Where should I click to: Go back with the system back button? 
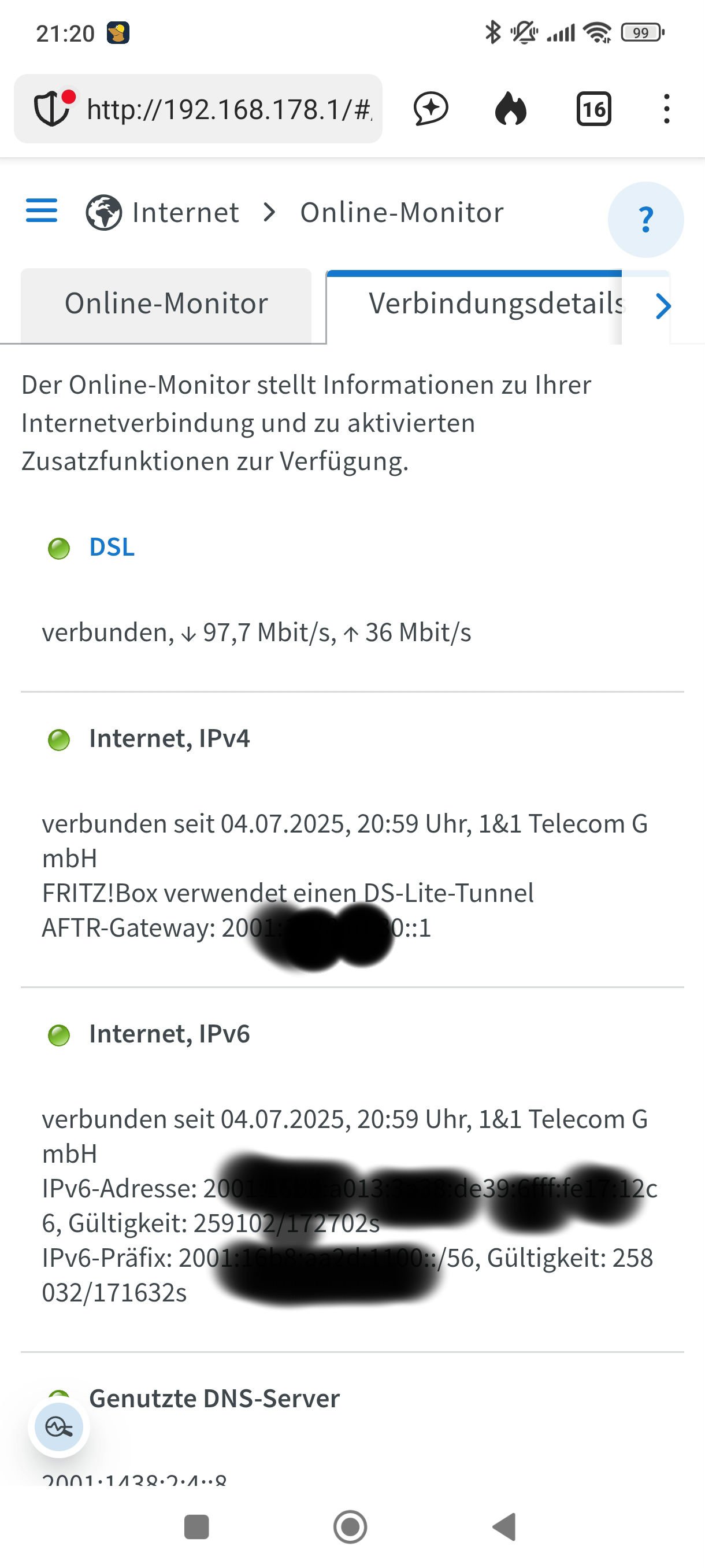point(504,1526)
